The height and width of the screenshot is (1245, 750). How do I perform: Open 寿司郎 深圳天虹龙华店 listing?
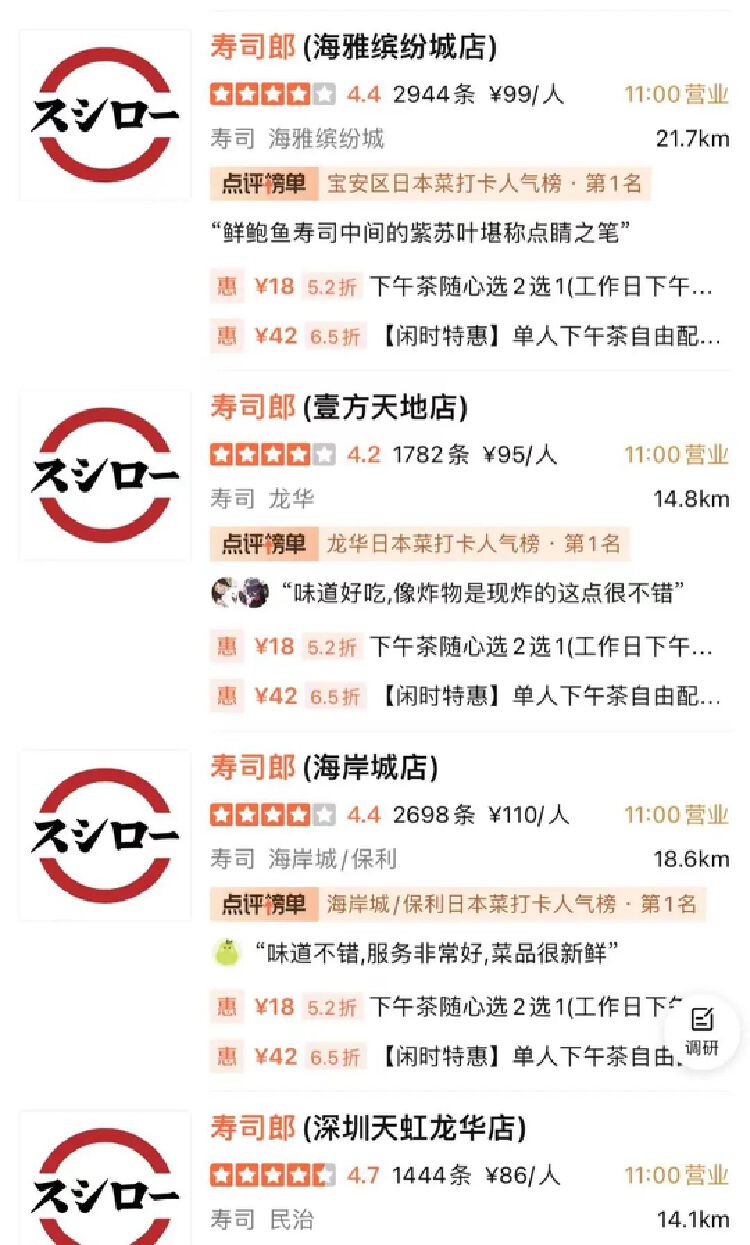[367, 1128]
